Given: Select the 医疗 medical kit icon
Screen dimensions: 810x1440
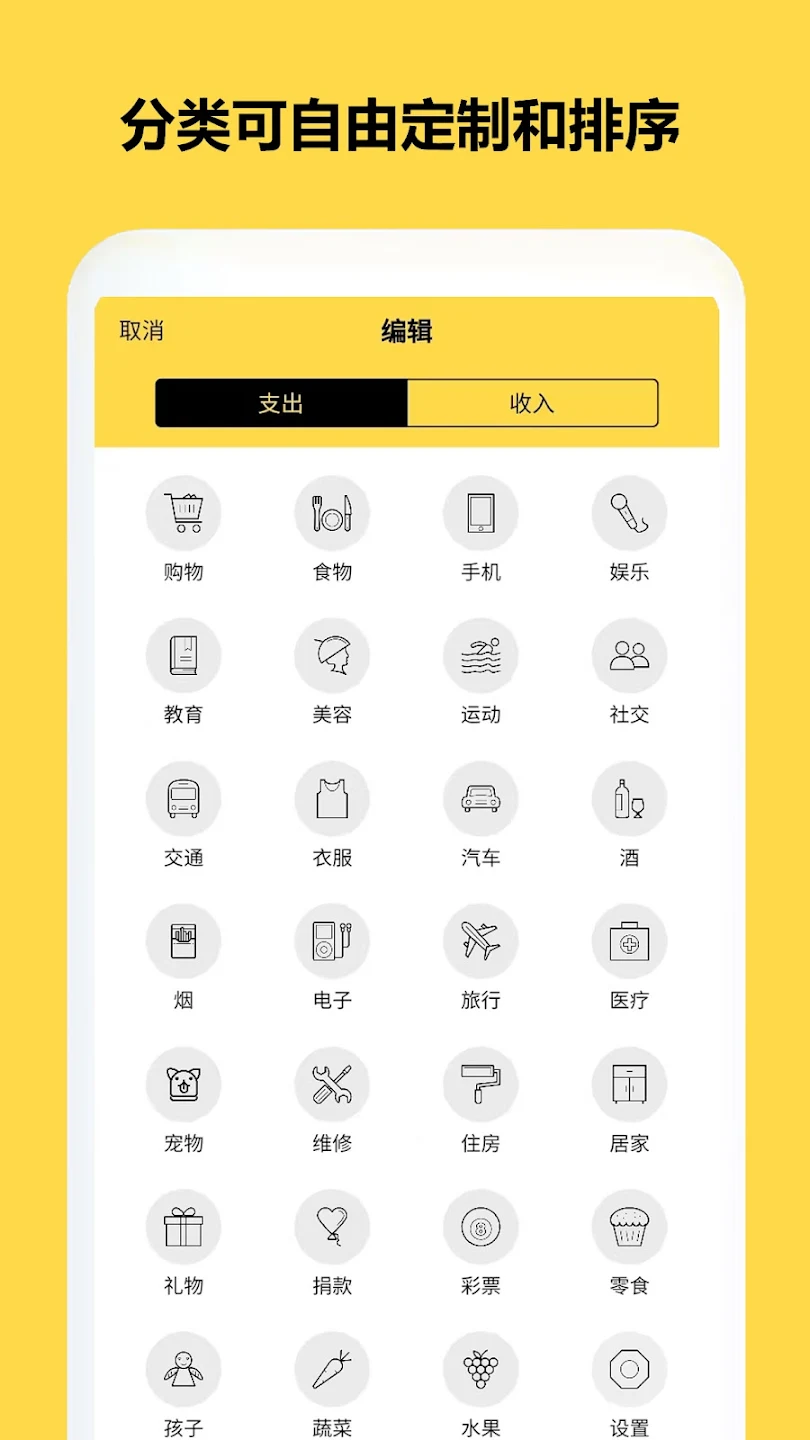Looking at the screenshot, I should pos(629,941).
